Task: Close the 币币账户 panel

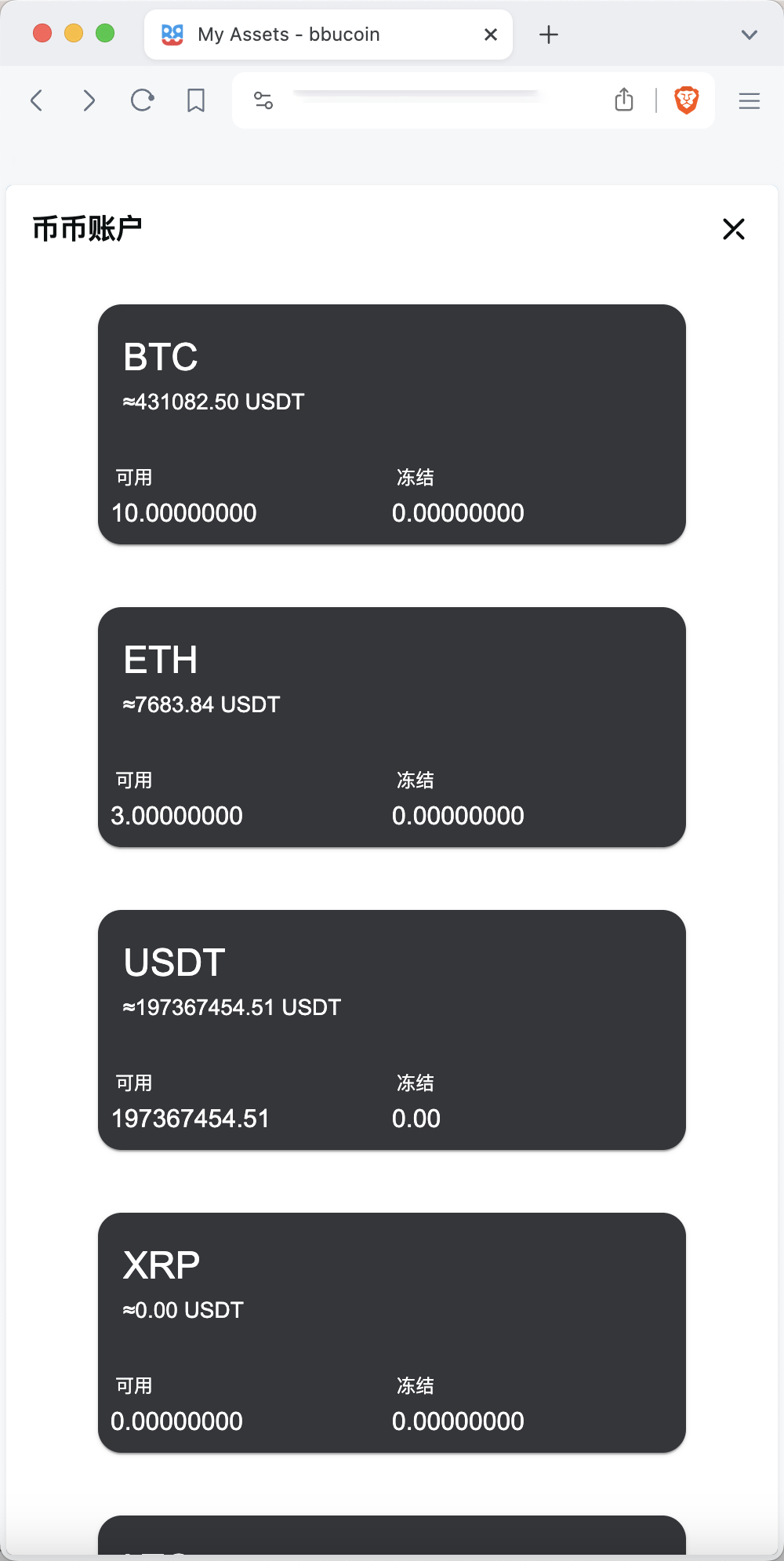Action: [734, 229]
